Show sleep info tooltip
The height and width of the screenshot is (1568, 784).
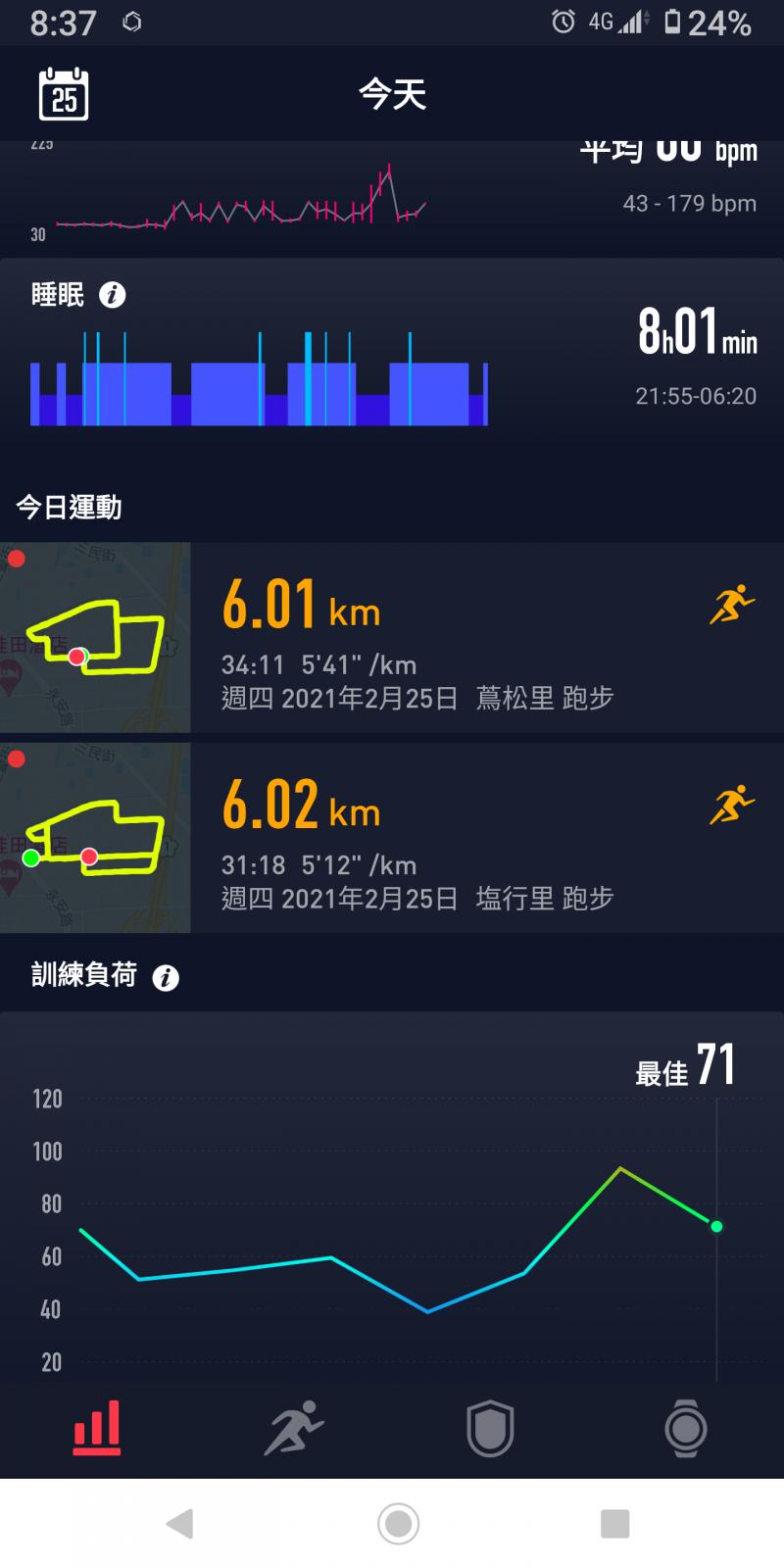tap(113, 295)
